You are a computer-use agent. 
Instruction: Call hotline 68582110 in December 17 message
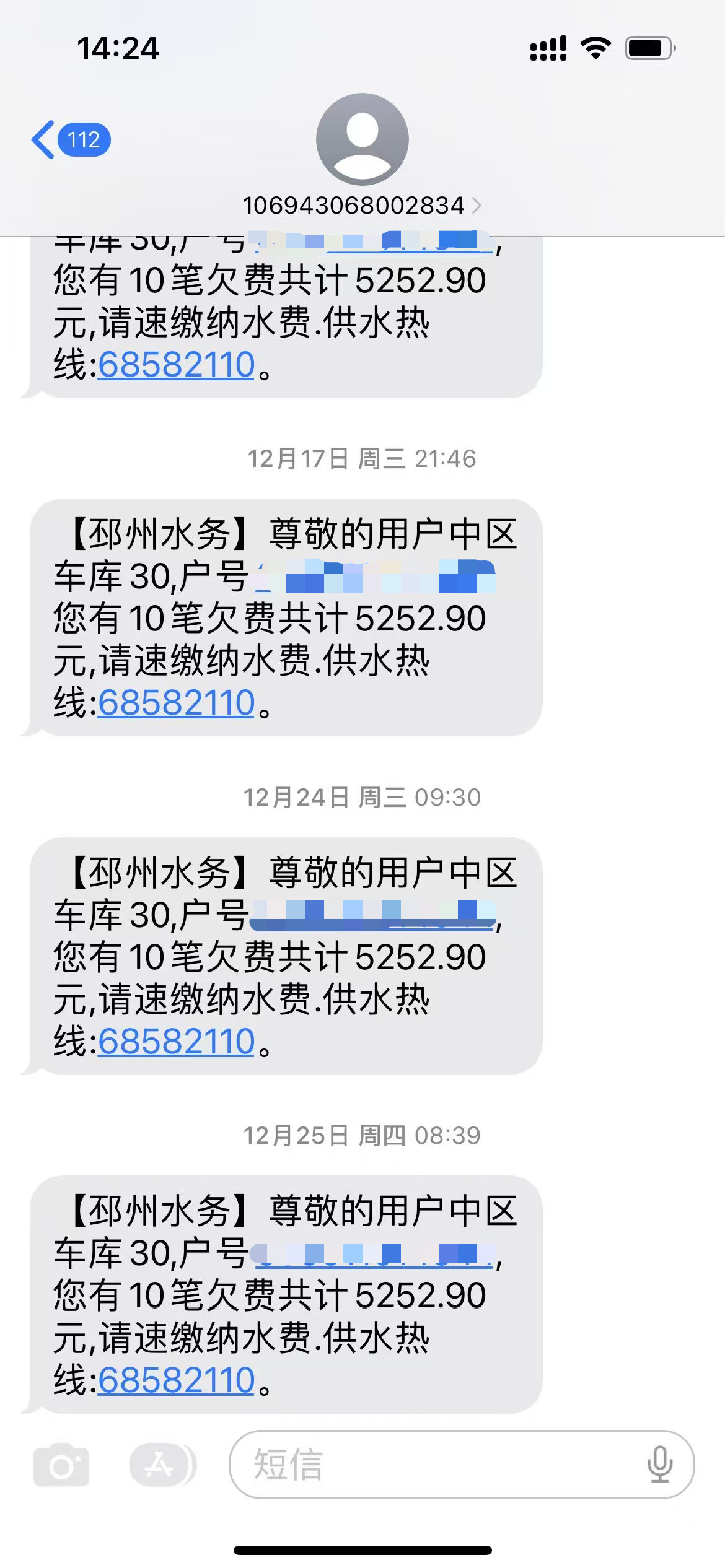[x=177, y=703]
